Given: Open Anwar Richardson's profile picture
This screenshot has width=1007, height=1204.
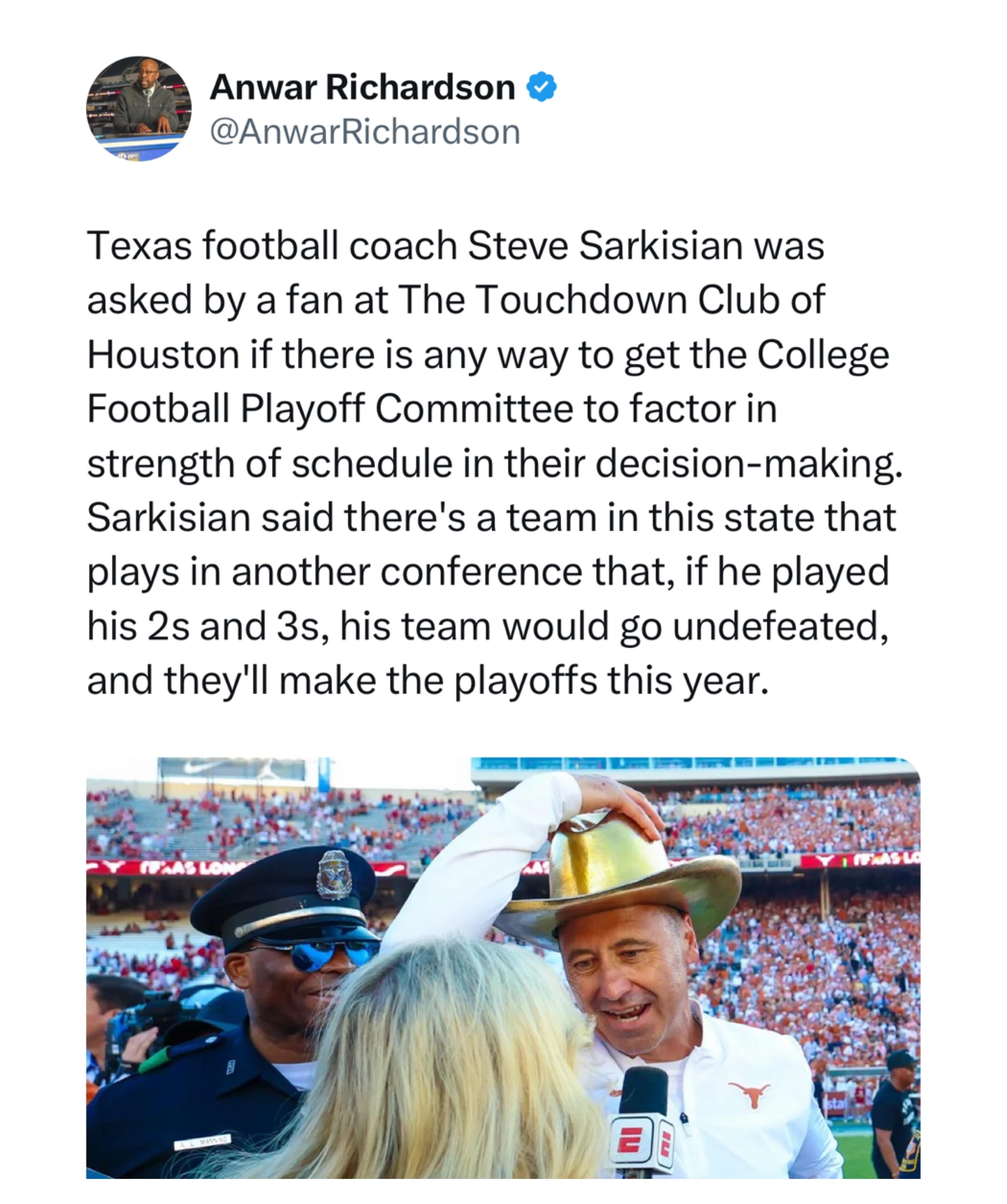Looking at the screenshot, I should pyautogui.click(x=139, y=109).
